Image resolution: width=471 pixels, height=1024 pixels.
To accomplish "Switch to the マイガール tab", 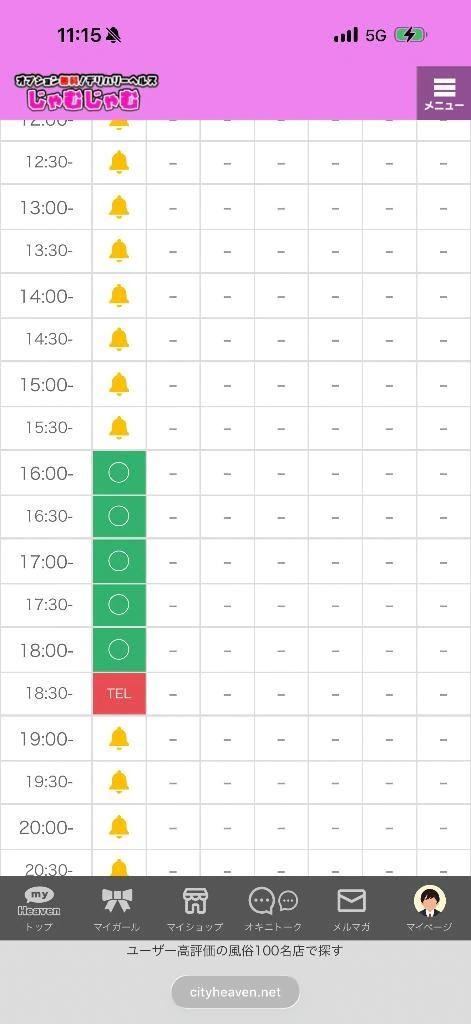I will point(117,908).
